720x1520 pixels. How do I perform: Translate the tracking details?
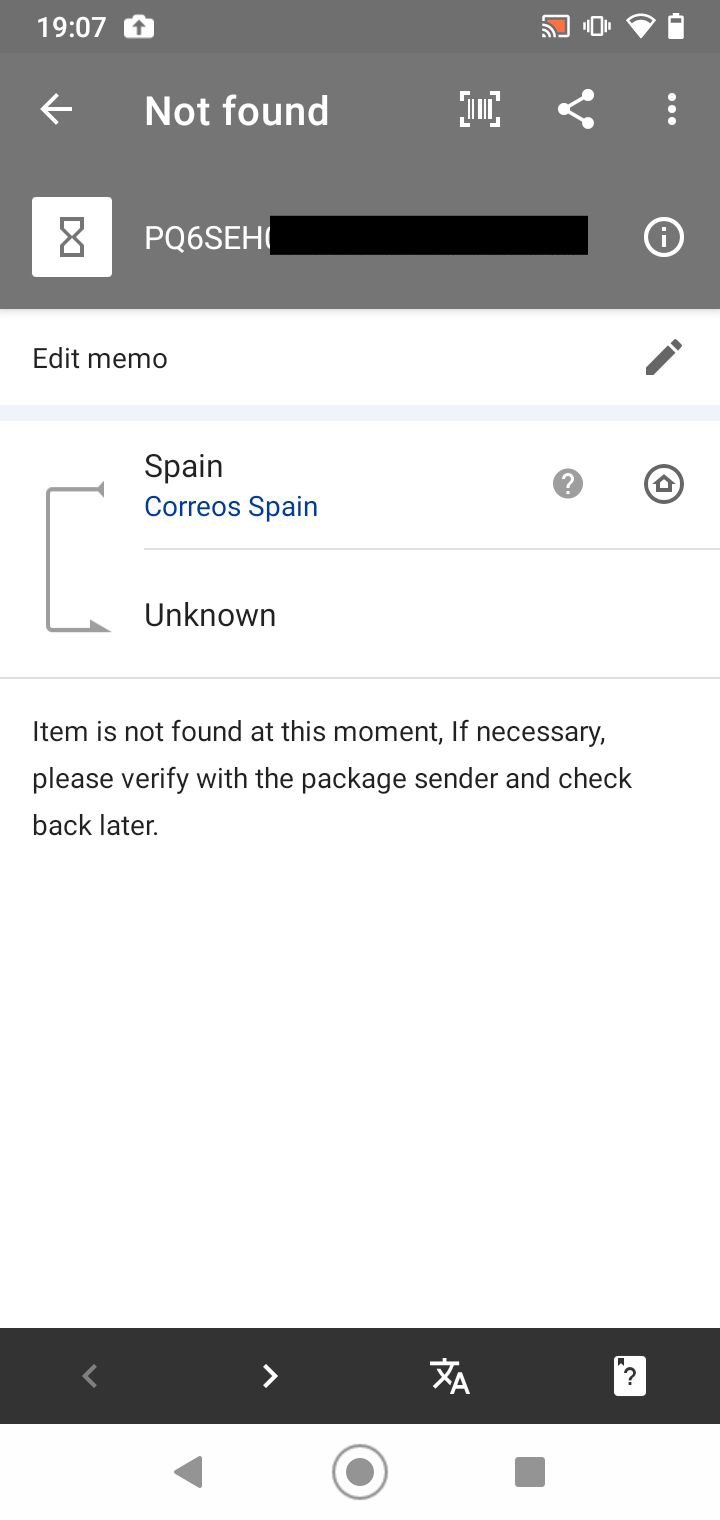point(450,1376)
